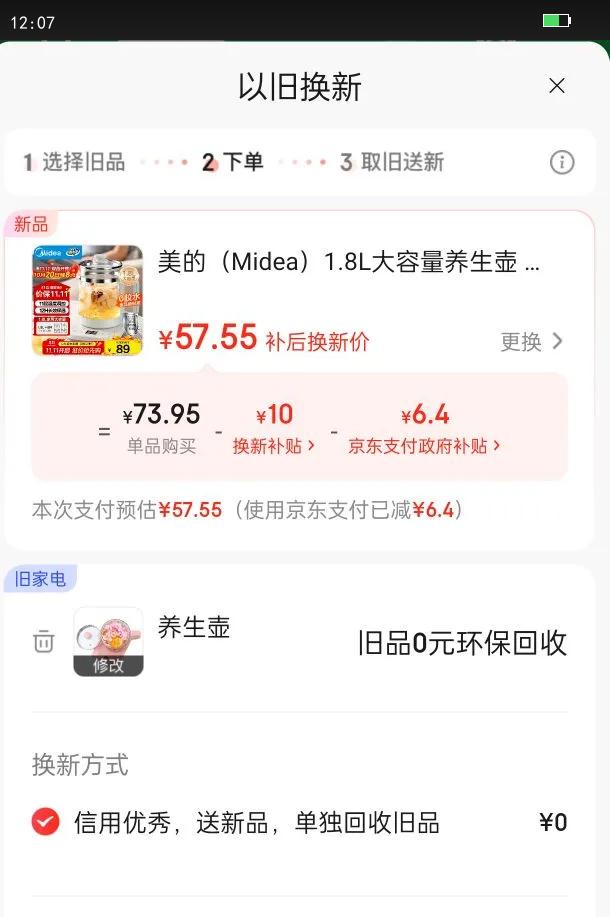Delete the old 养生壶 item

44,642
